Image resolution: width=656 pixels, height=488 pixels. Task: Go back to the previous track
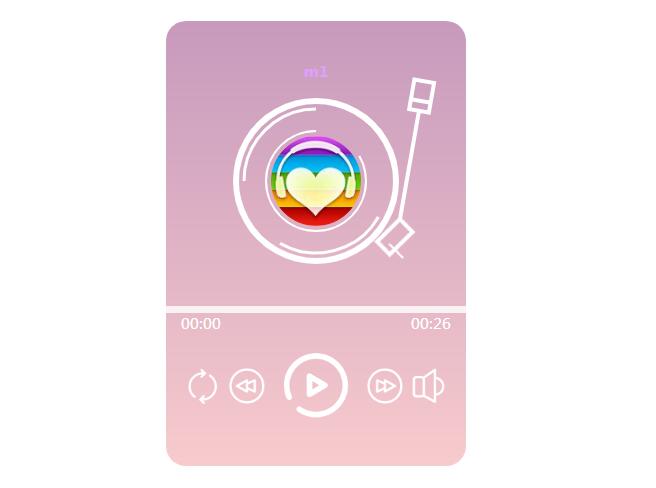click(x=246, y=386)
